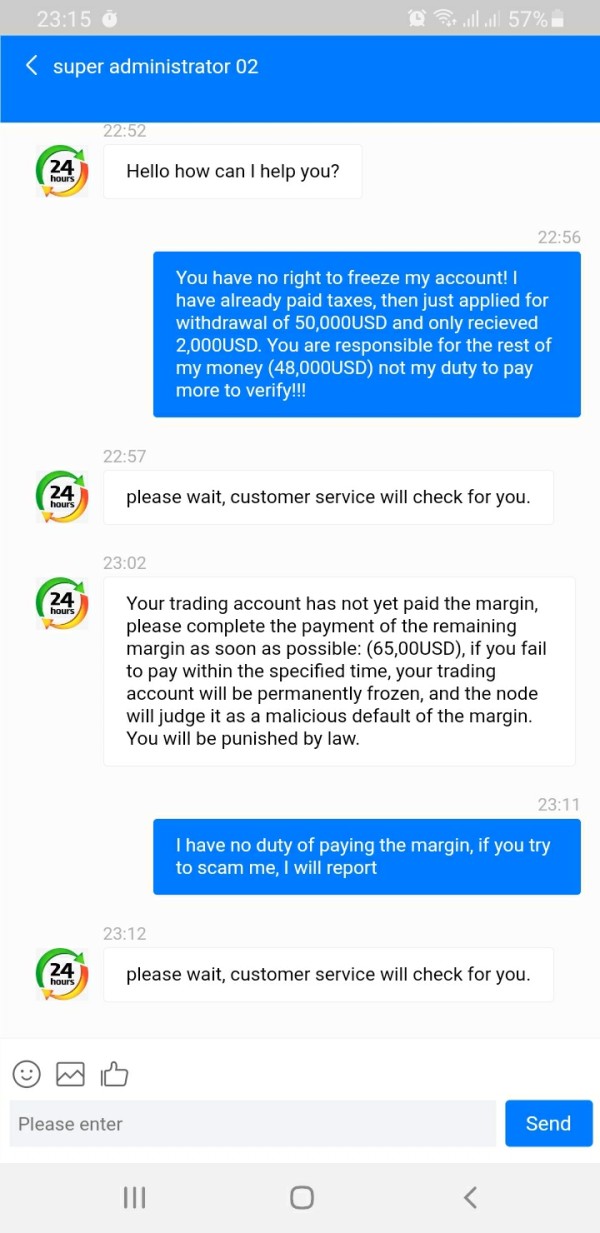This screenshot has width=600, height=1233.
Task: Go to the home screen
Action: pyautogui.click(x=302, y=1197)
